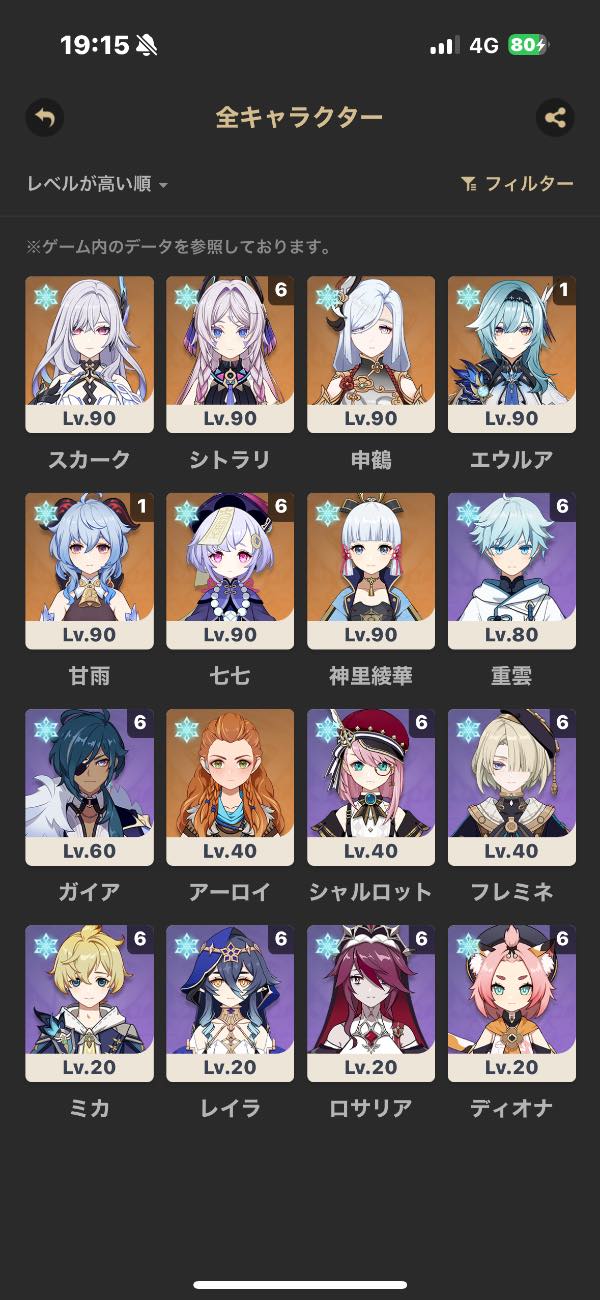Viewport: 600px width, 1300px height.
Task: Share the character list
Action: tap(555, 118)
